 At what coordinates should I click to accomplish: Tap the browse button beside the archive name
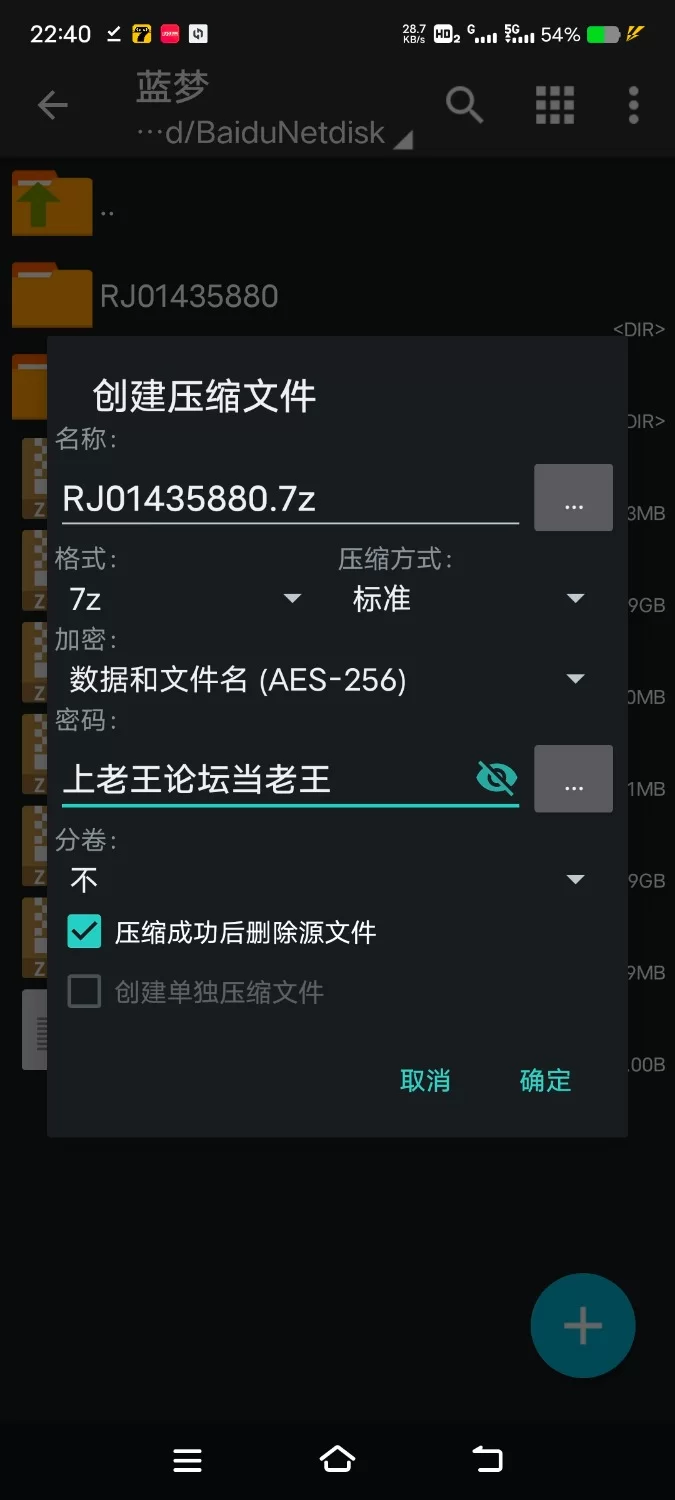click(x=573, y=498)
